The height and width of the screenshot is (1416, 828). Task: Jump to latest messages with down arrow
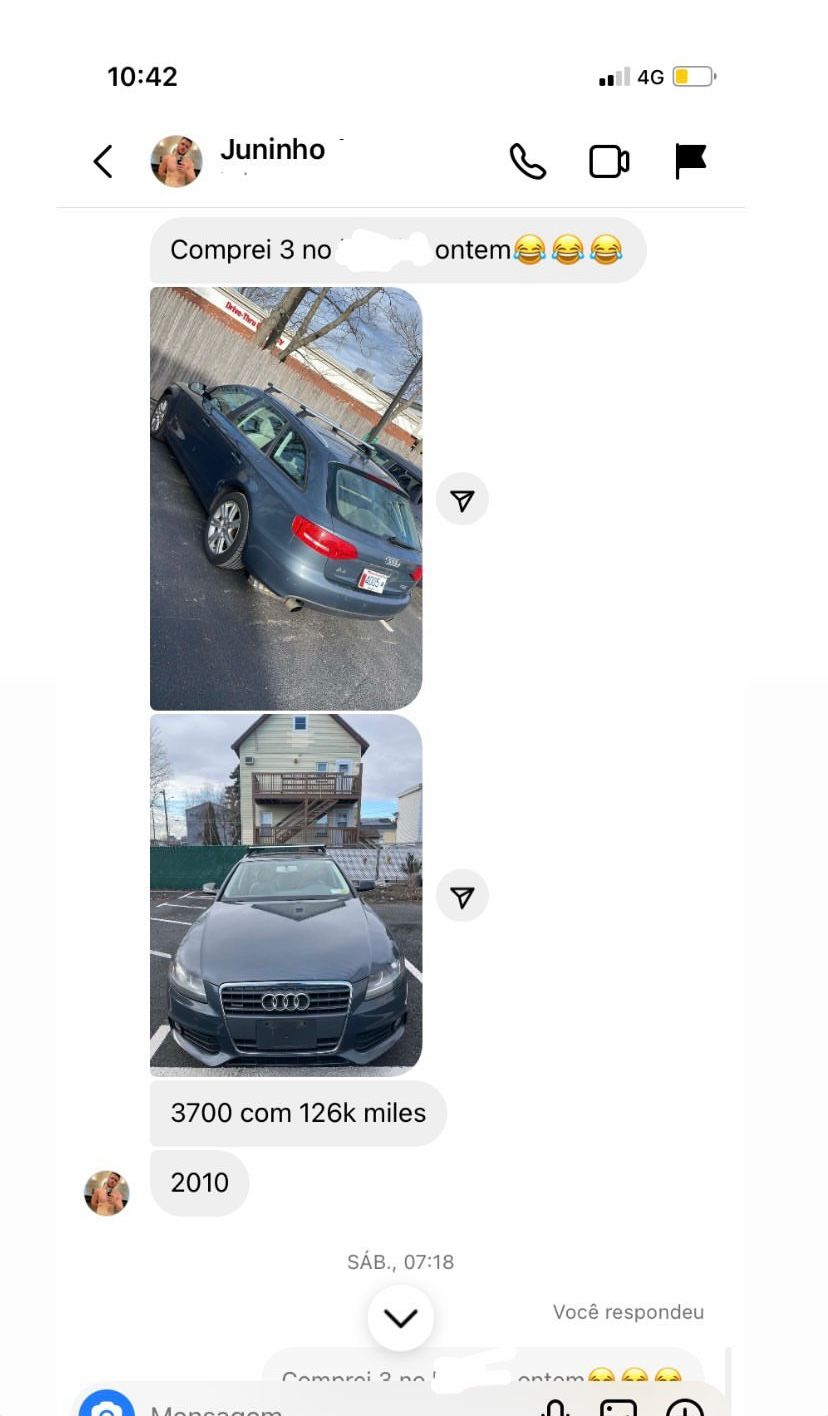pos(400,1318)
